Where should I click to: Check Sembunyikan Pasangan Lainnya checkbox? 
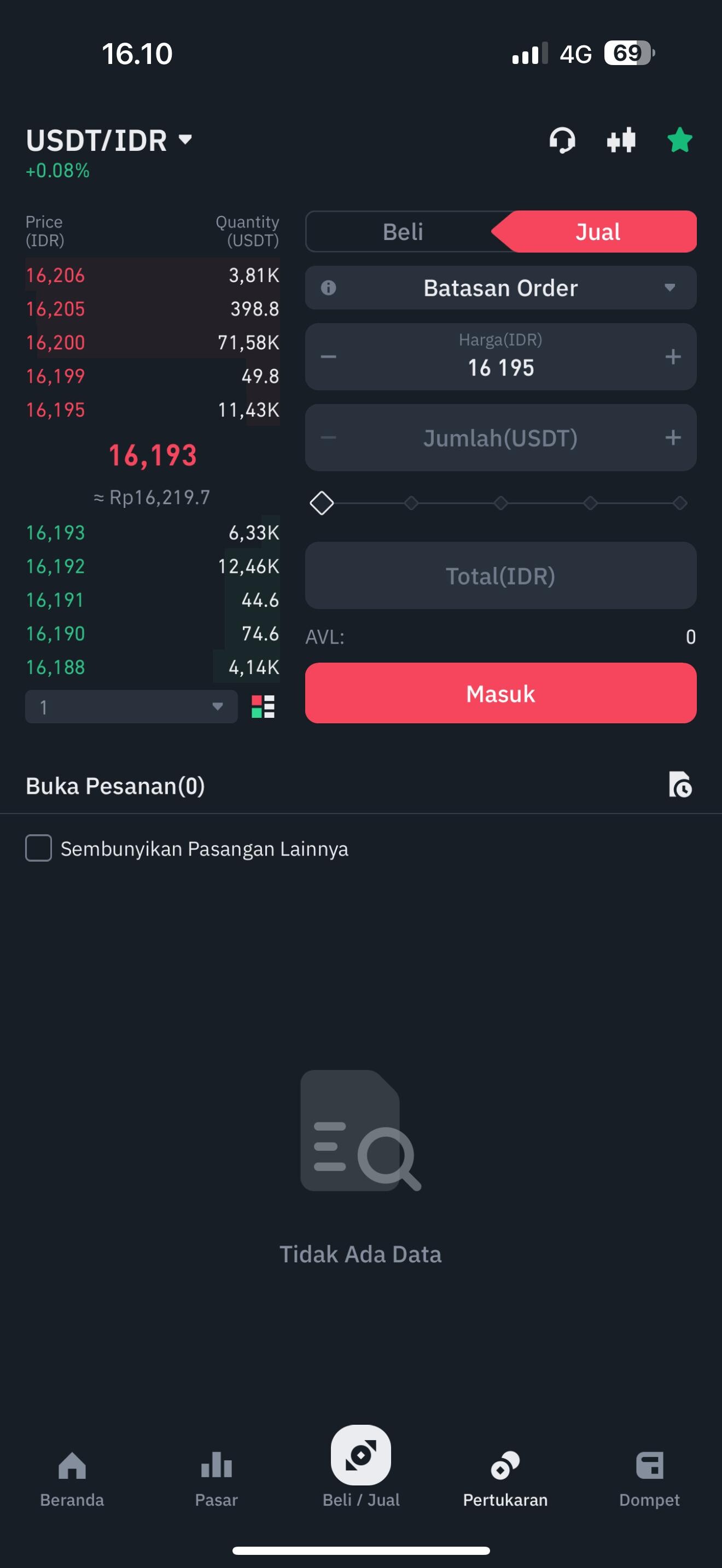click(38, 848)
